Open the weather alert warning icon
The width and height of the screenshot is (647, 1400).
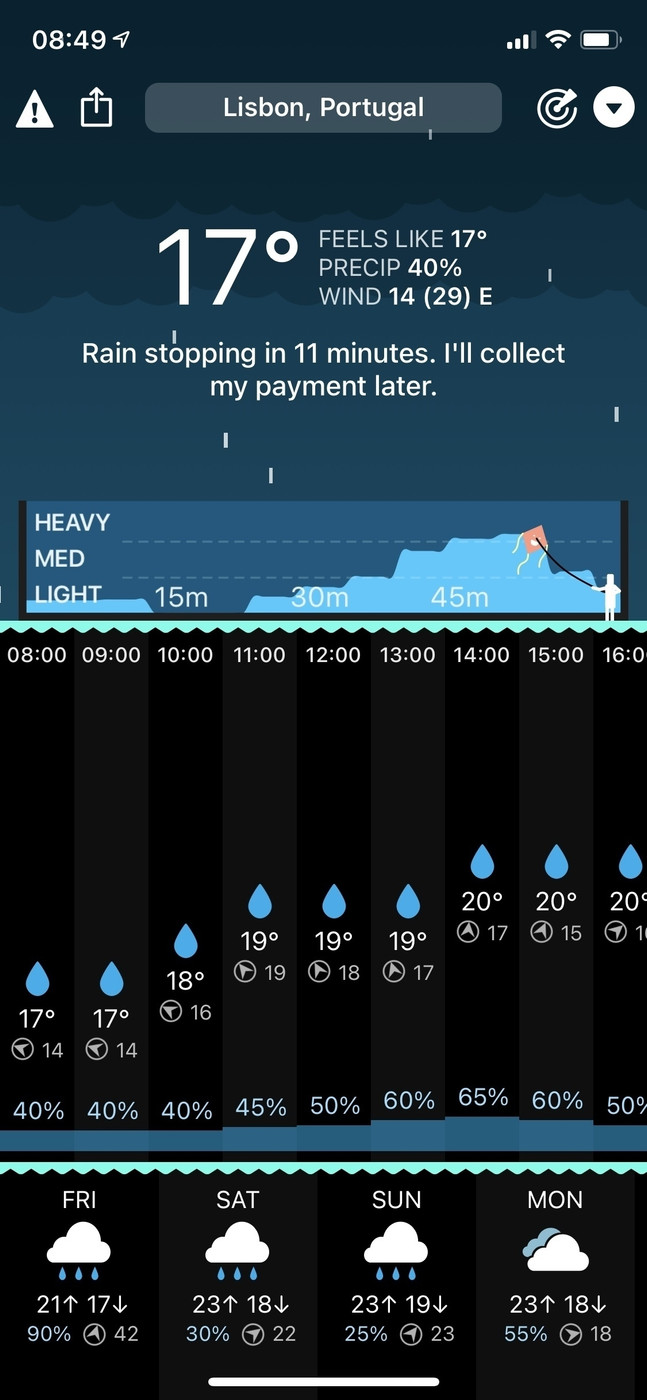pos(34,109)
